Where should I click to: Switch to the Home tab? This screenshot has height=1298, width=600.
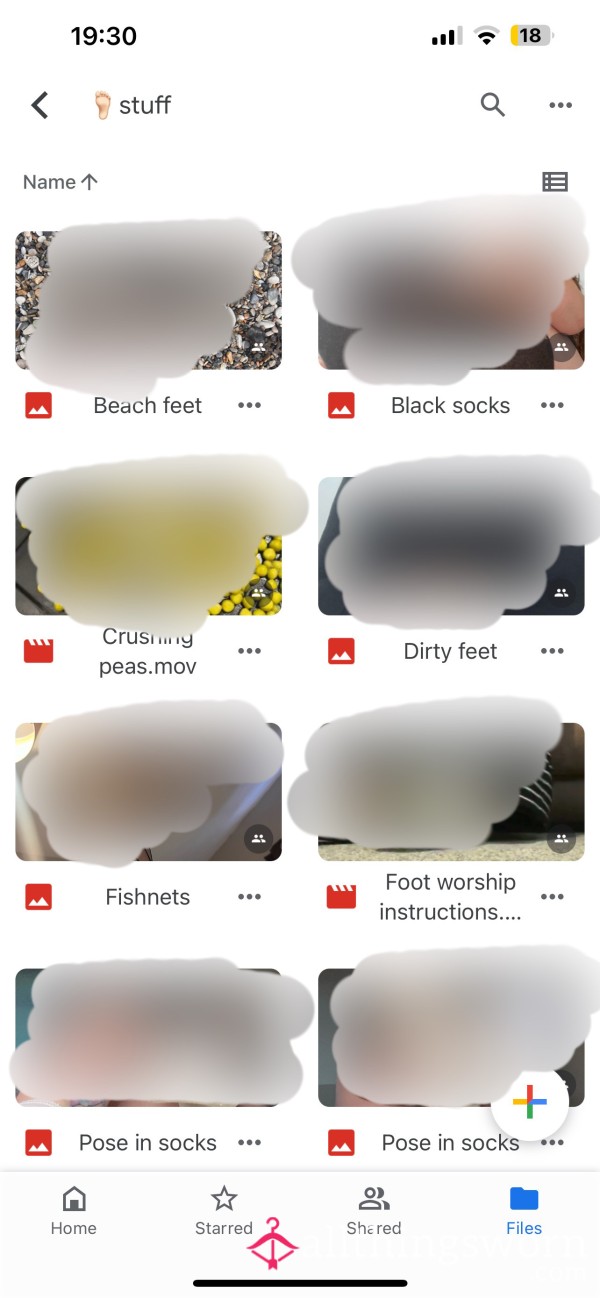click(x=74, y=1211)
